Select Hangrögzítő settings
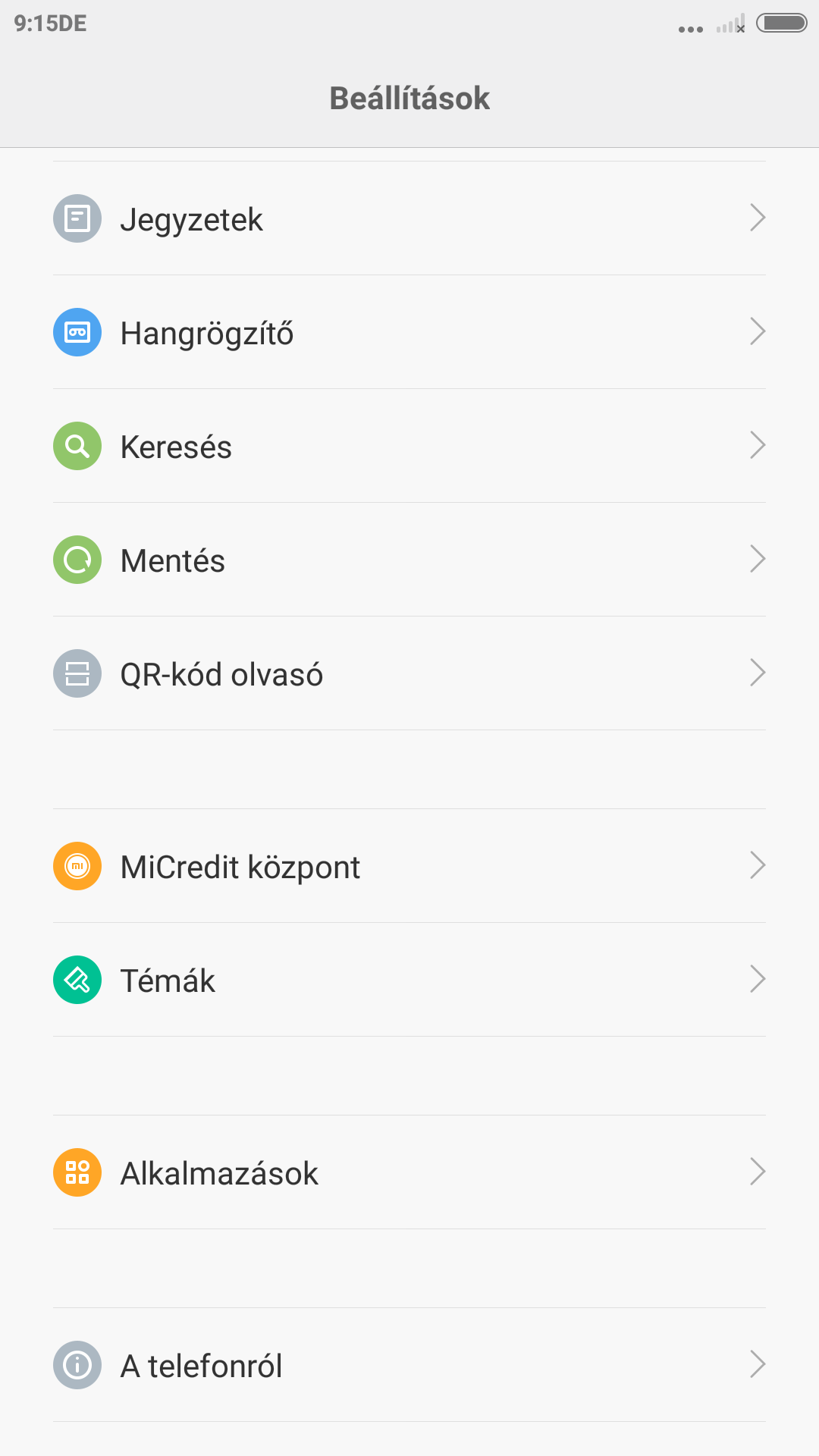This screenshot has width=819, height=1456. (x=409, y=332)
